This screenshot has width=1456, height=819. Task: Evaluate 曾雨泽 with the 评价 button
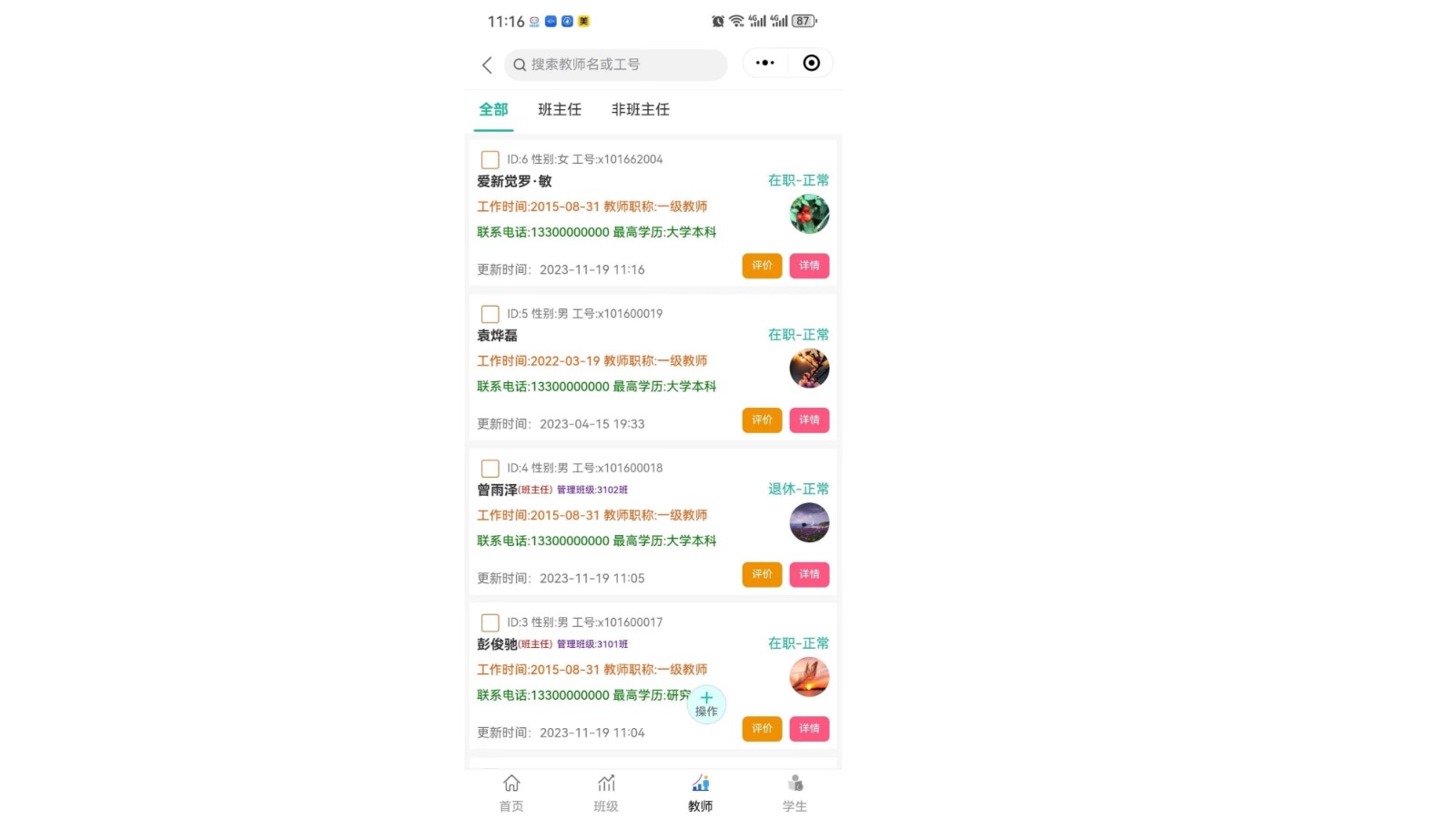click(x=762, y=574)
